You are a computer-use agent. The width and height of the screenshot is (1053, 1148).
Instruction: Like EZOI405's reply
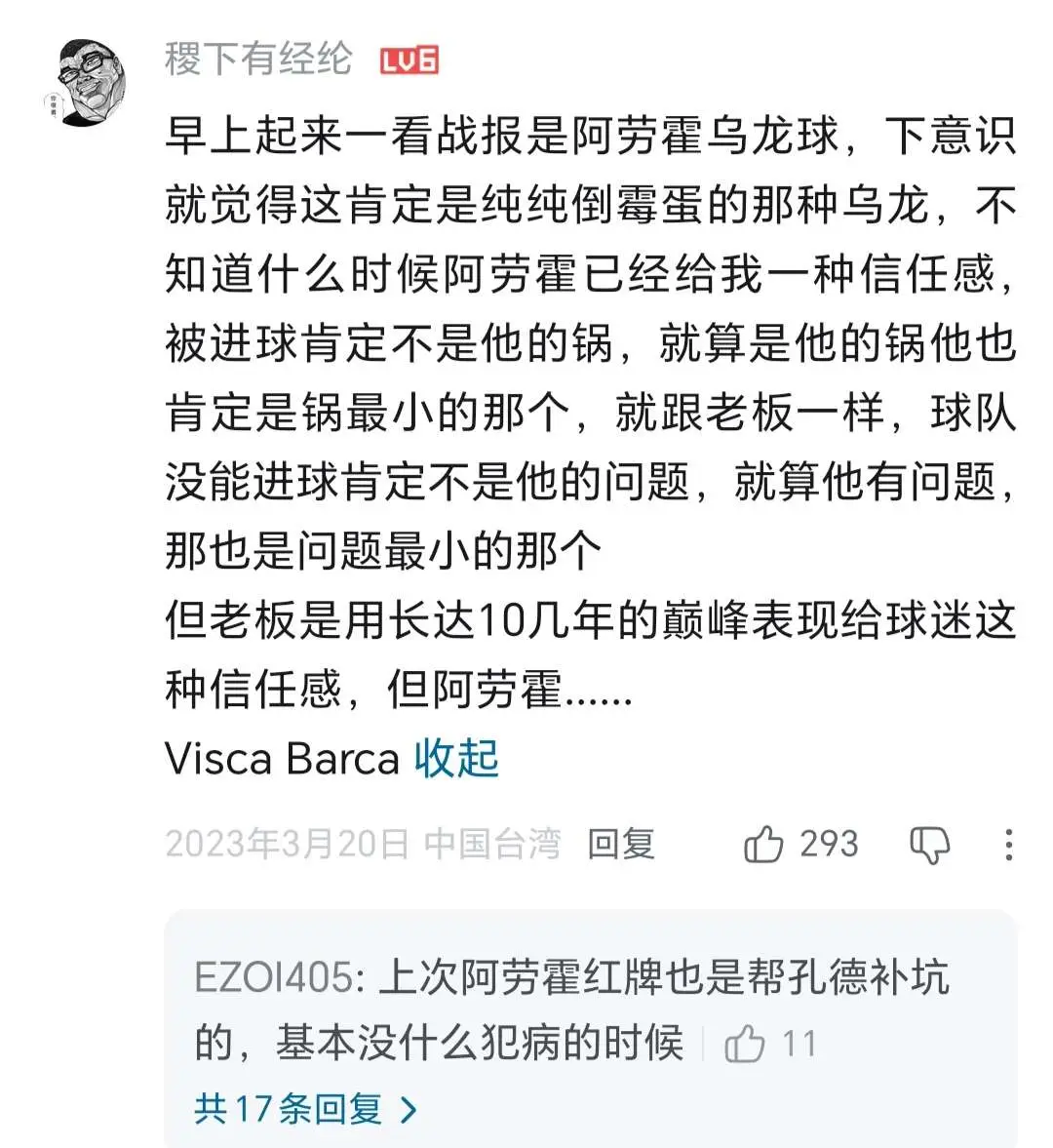click(x=770, y=1044)
